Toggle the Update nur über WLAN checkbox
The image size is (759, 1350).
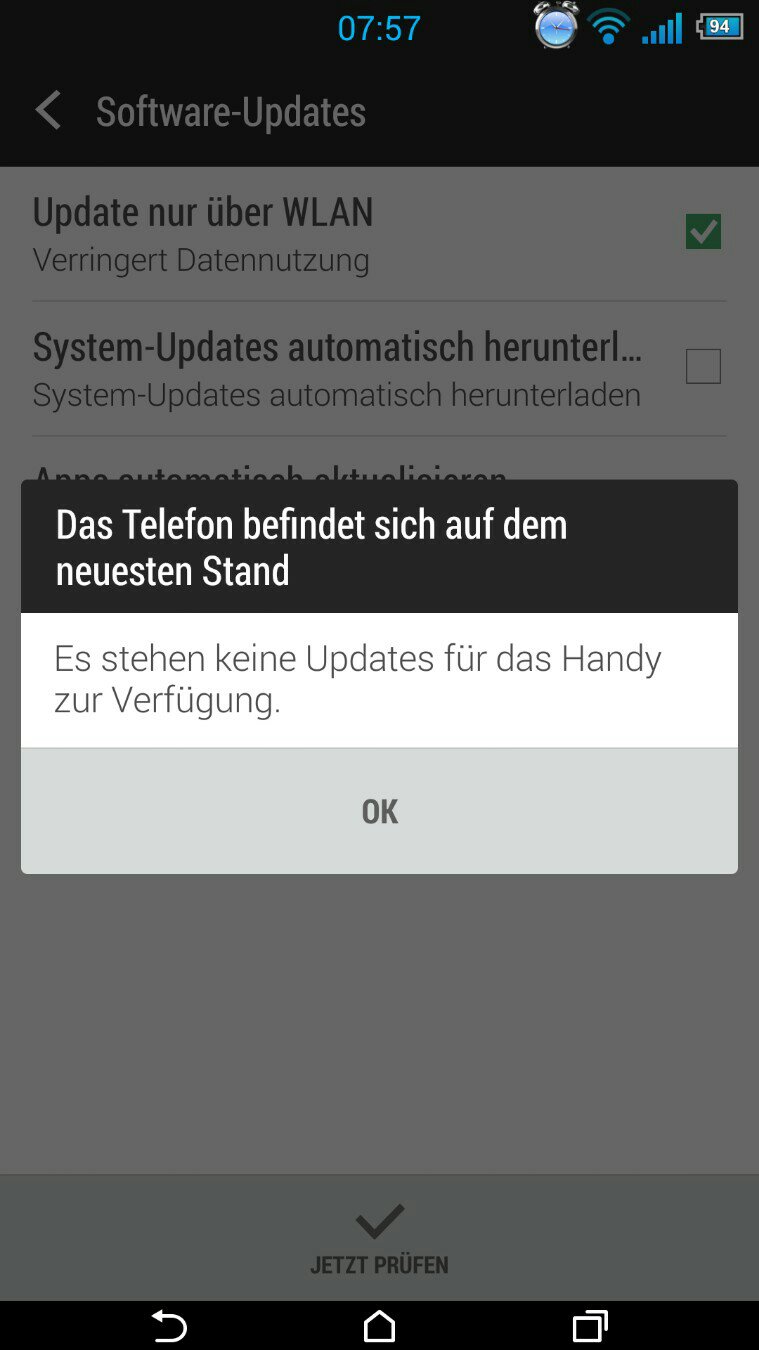[703, 232]
